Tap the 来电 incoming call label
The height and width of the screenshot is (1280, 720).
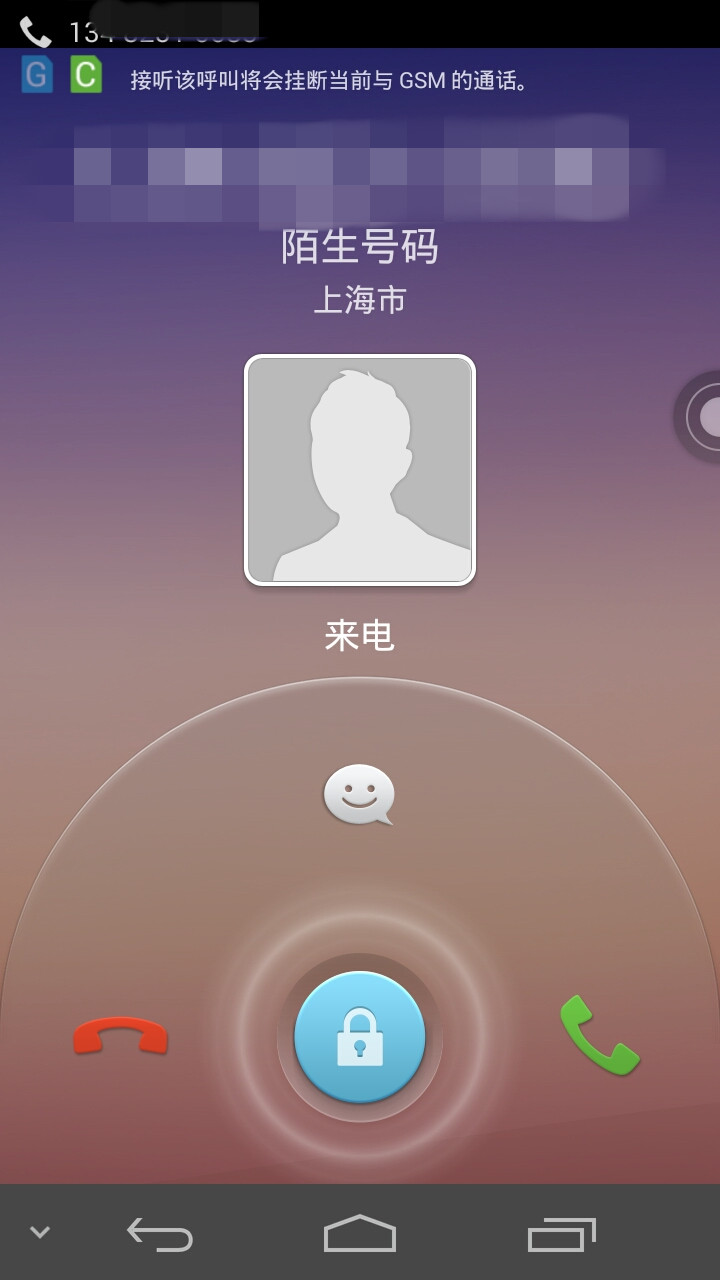coord(360,633)
